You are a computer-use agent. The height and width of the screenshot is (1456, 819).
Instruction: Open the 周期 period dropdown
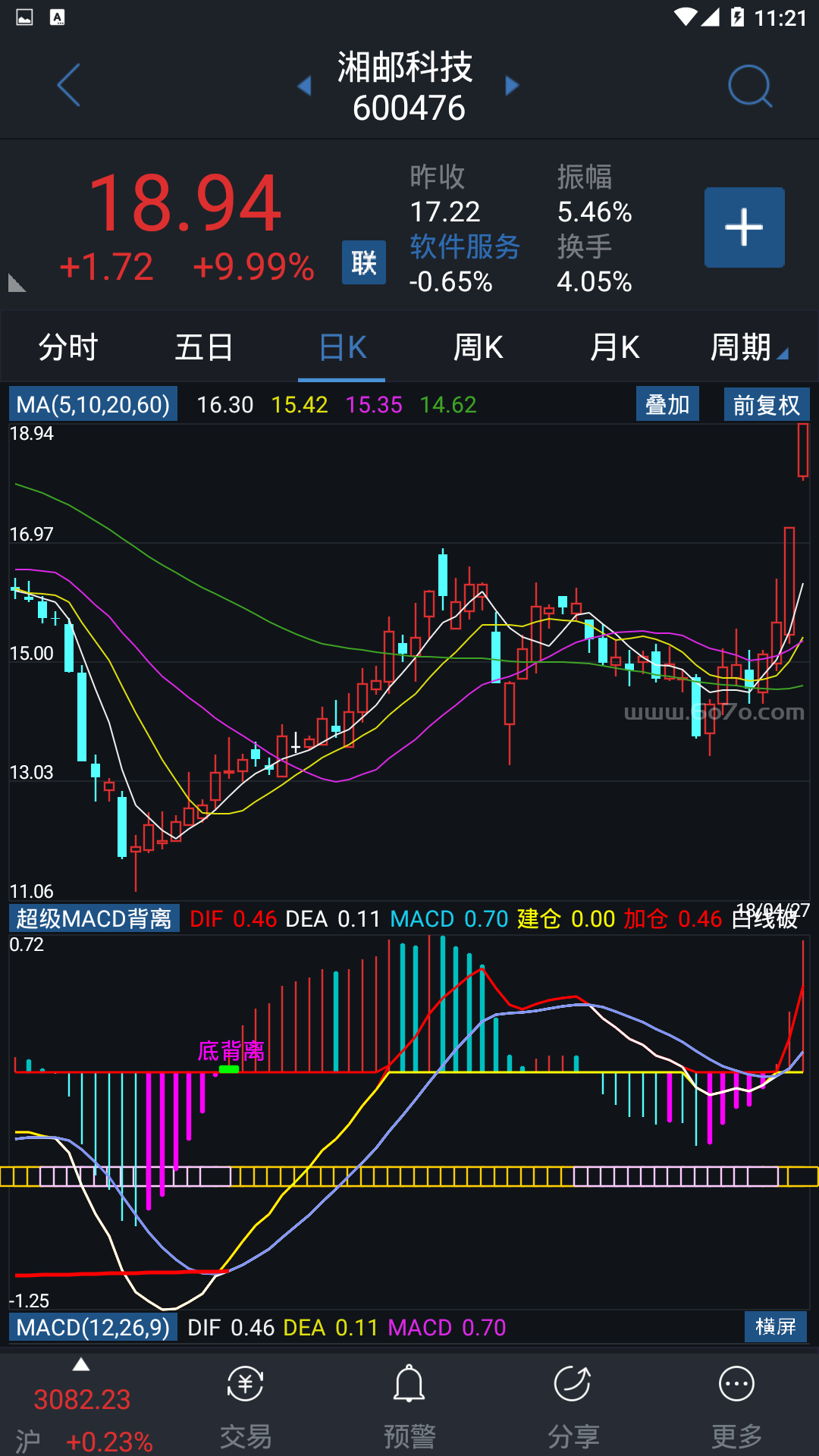[747, 347]
